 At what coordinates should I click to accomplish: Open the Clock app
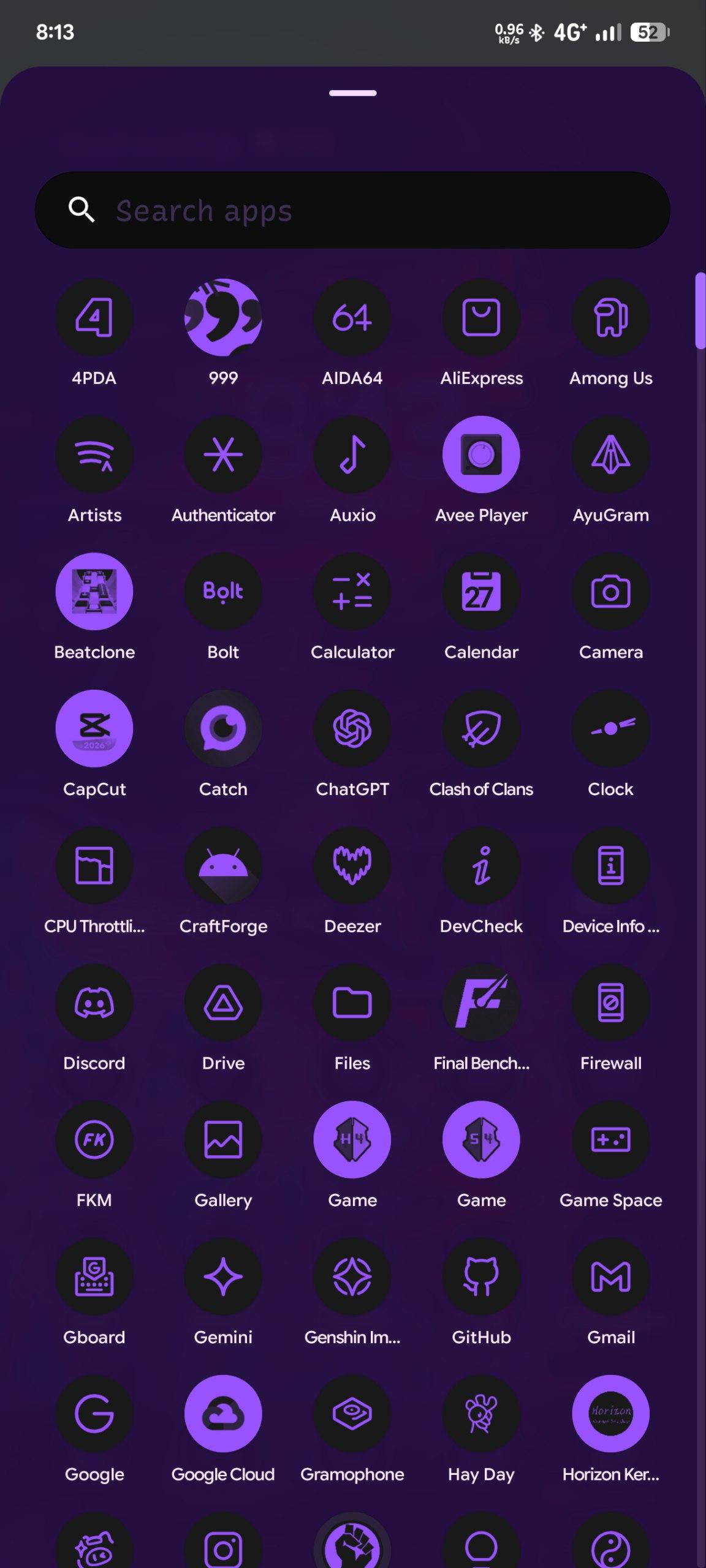[x=610, y=729]
